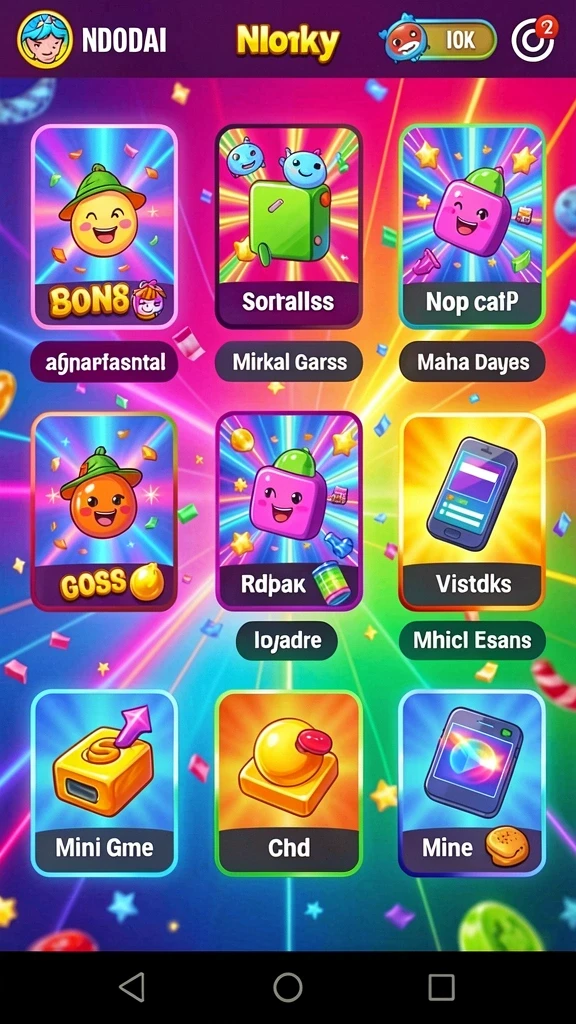Tap the 10K coin balance pill
Viewport: 576px width, 1024px height.
(x=440, y=40)
